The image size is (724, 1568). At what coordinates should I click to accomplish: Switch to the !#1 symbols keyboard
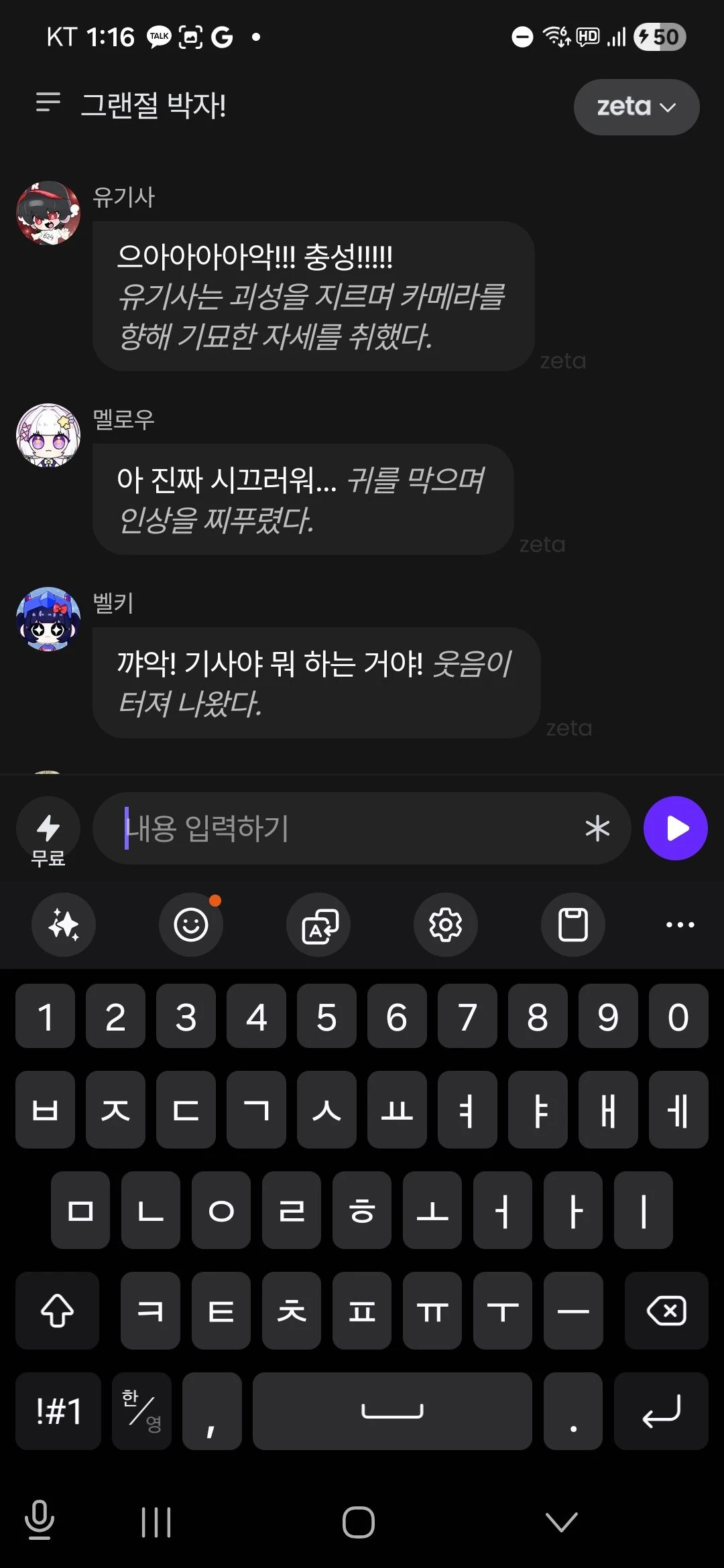click(x=58, y=1411)
